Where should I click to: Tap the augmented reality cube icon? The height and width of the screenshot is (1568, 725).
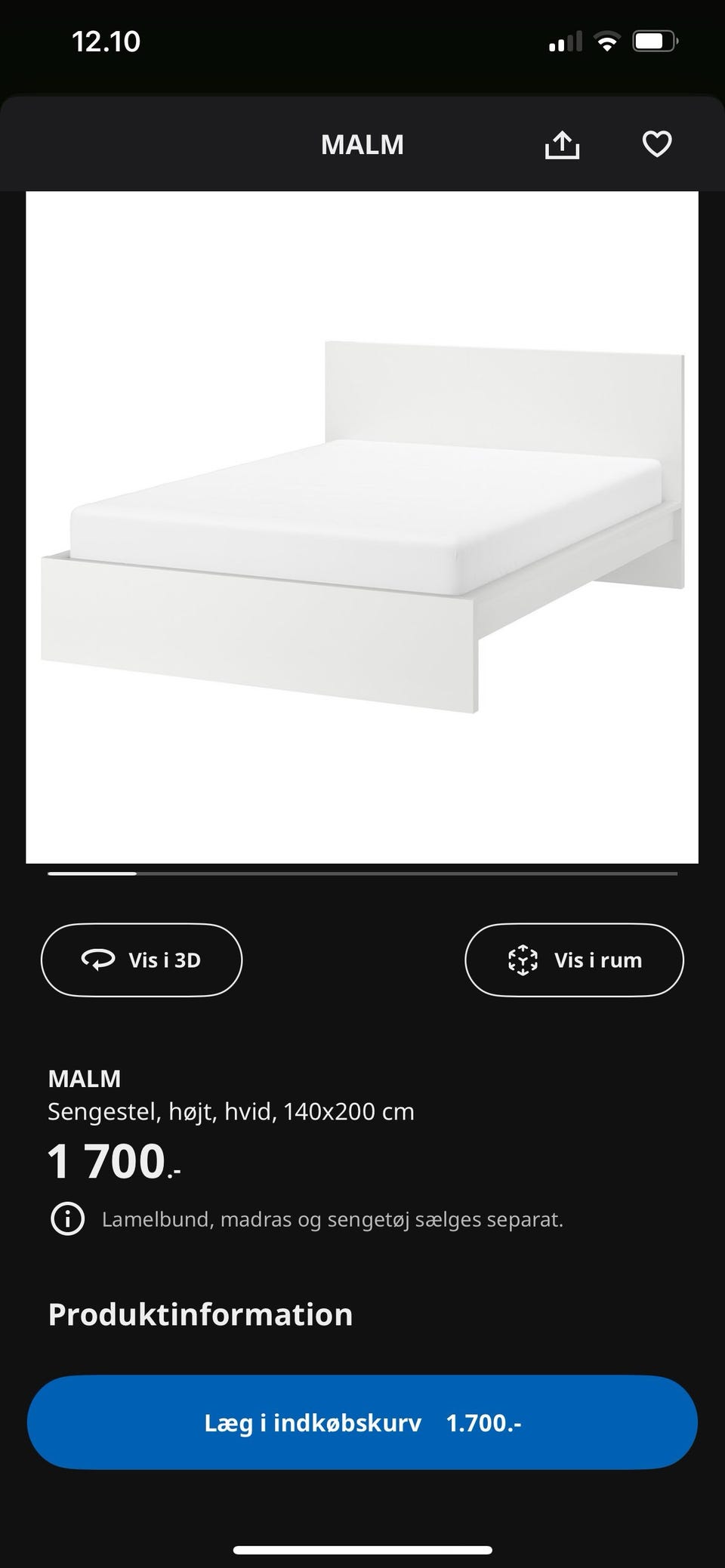pos(523,960)
